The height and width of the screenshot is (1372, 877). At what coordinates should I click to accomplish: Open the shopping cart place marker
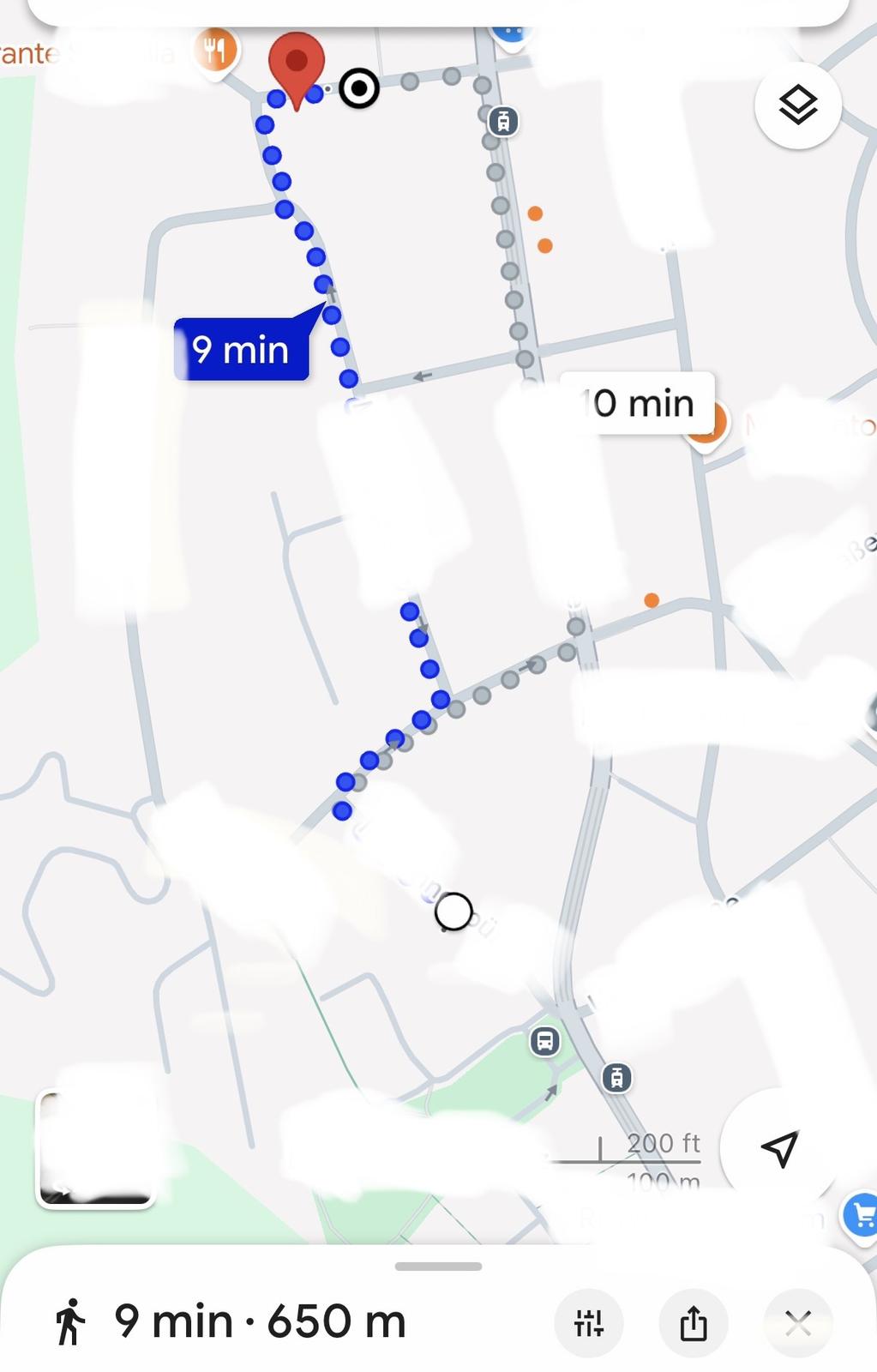click(862, 1214)
